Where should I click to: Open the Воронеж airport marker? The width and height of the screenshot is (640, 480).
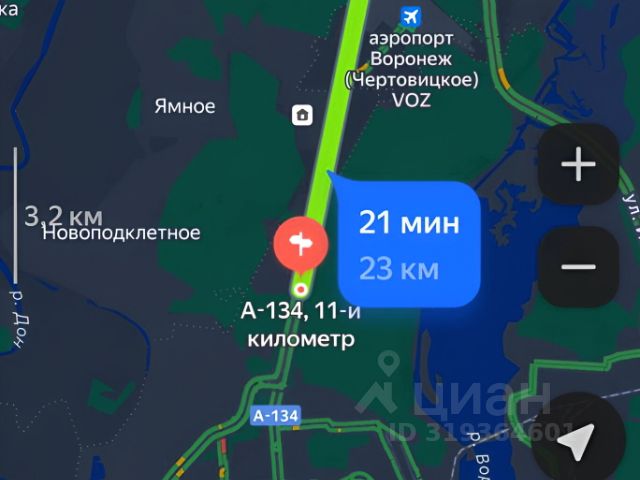pyautogui.click(x=410, y=16)
